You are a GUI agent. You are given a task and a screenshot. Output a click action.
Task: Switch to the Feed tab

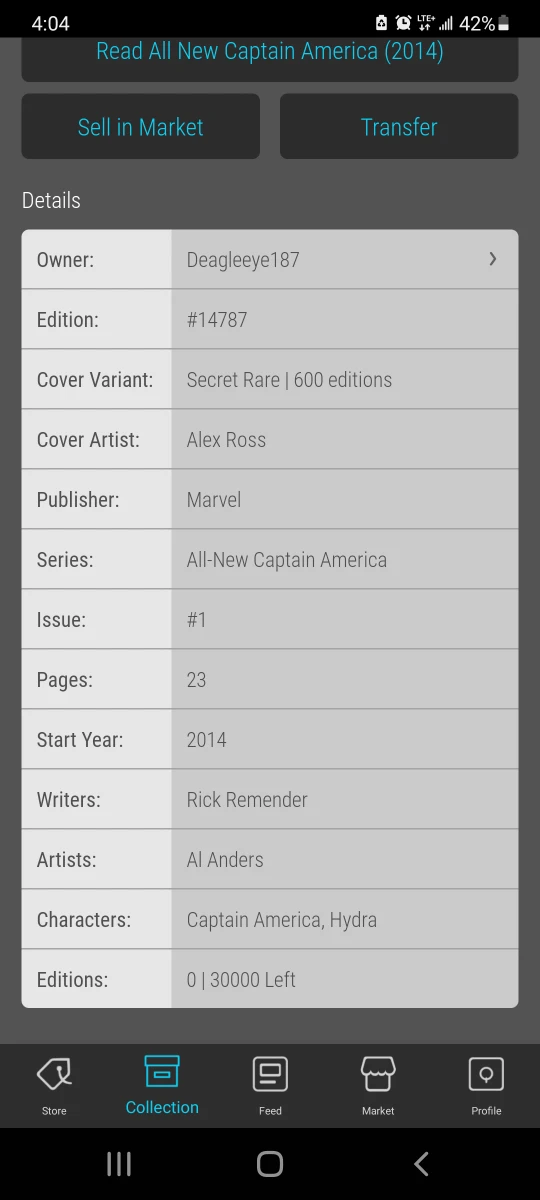[x=270, y=1086]
